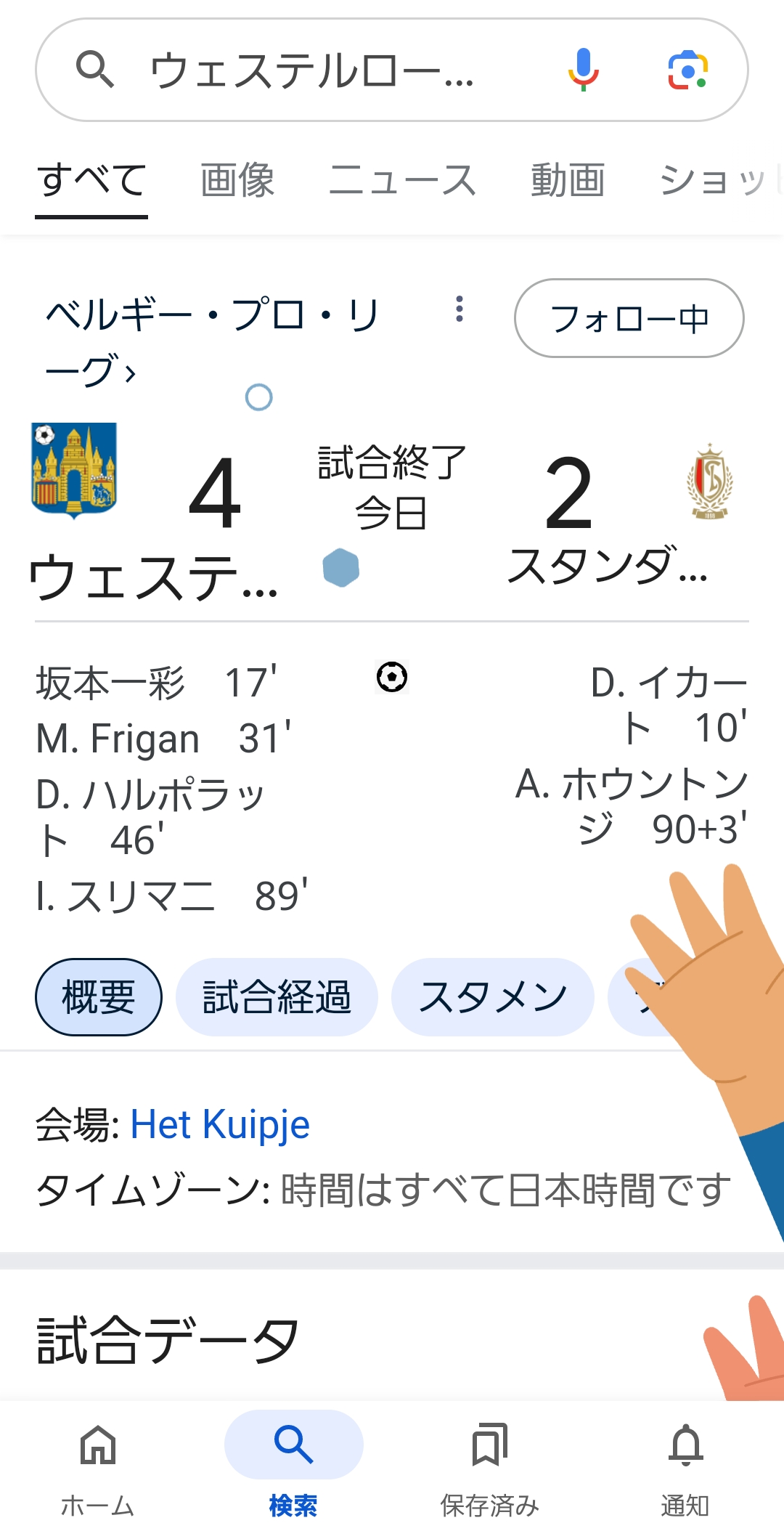Screen dimensions: 784x1523
Task: Switch to the 動画 tab
Action: (568, 179)
